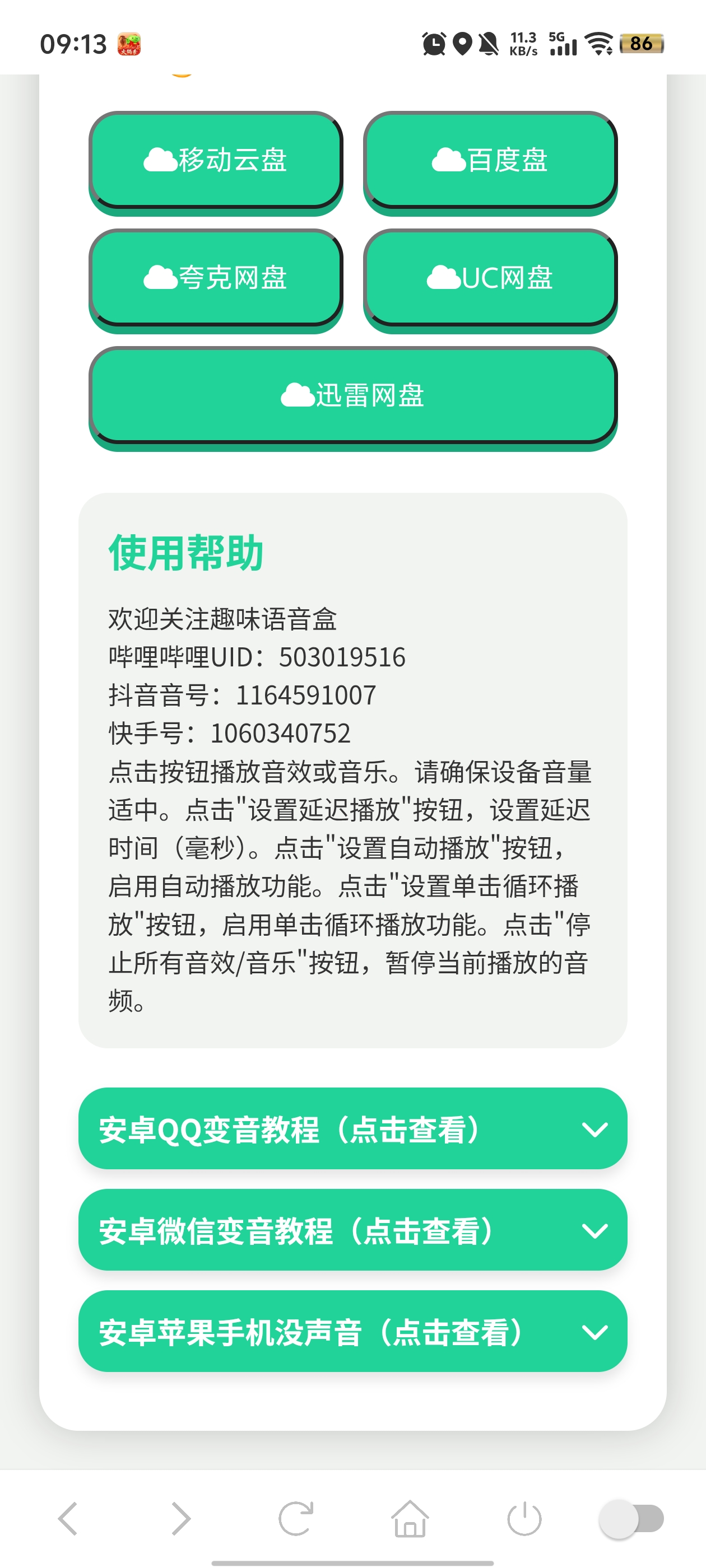This screenshot has width=706, height=1568.
Task: Click the chevron on 安卓QQ变音教程 bar
Action: click(x=595, y=1130)
